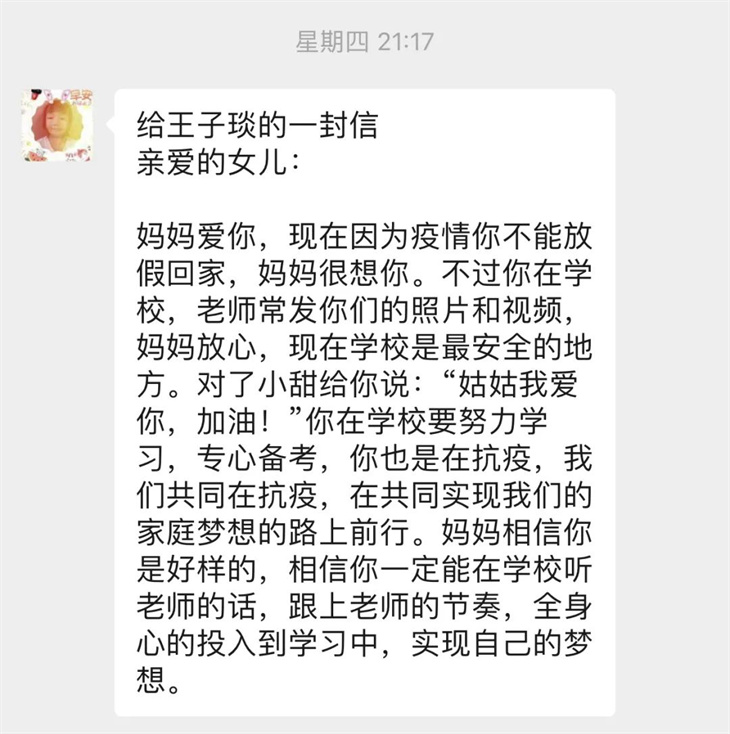Open the message sender's profile avatar
The width and height of the screenshot is (730, 734).
click(x=59, y=125)
